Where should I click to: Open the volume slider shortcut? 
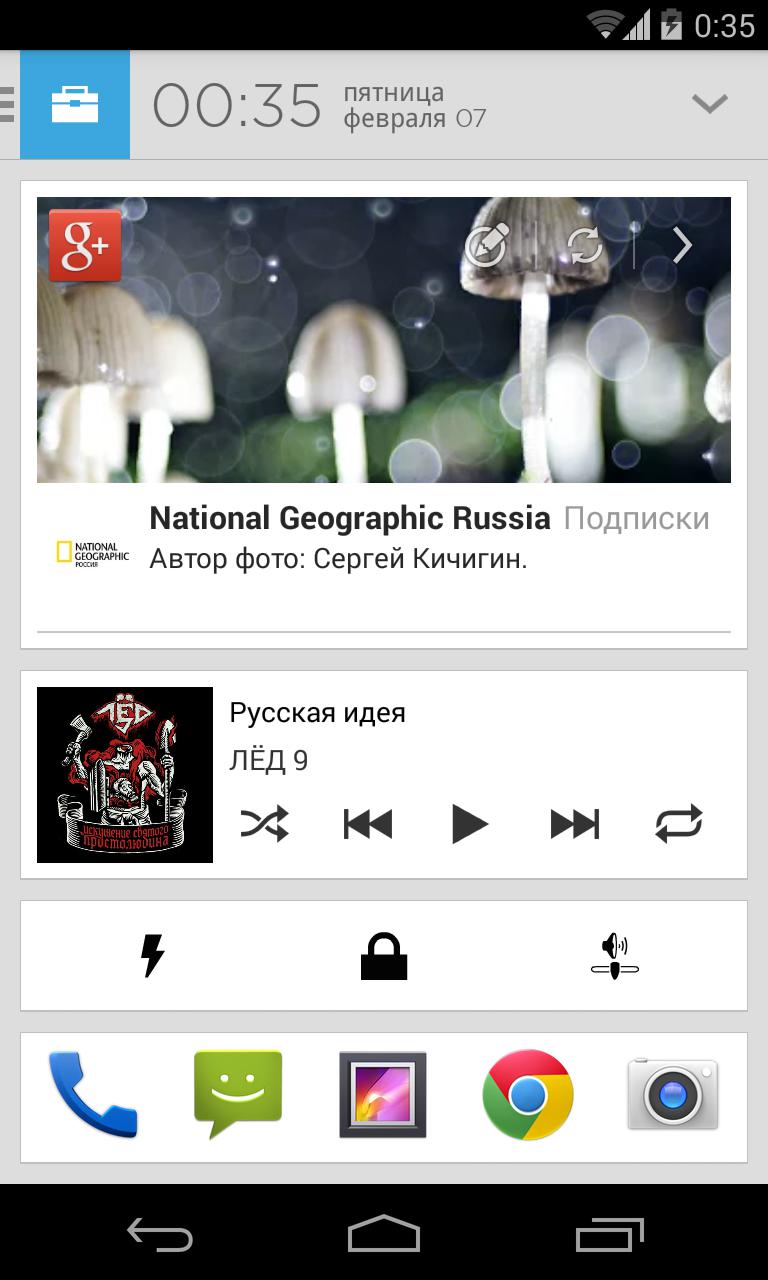[x=615, y=956]
